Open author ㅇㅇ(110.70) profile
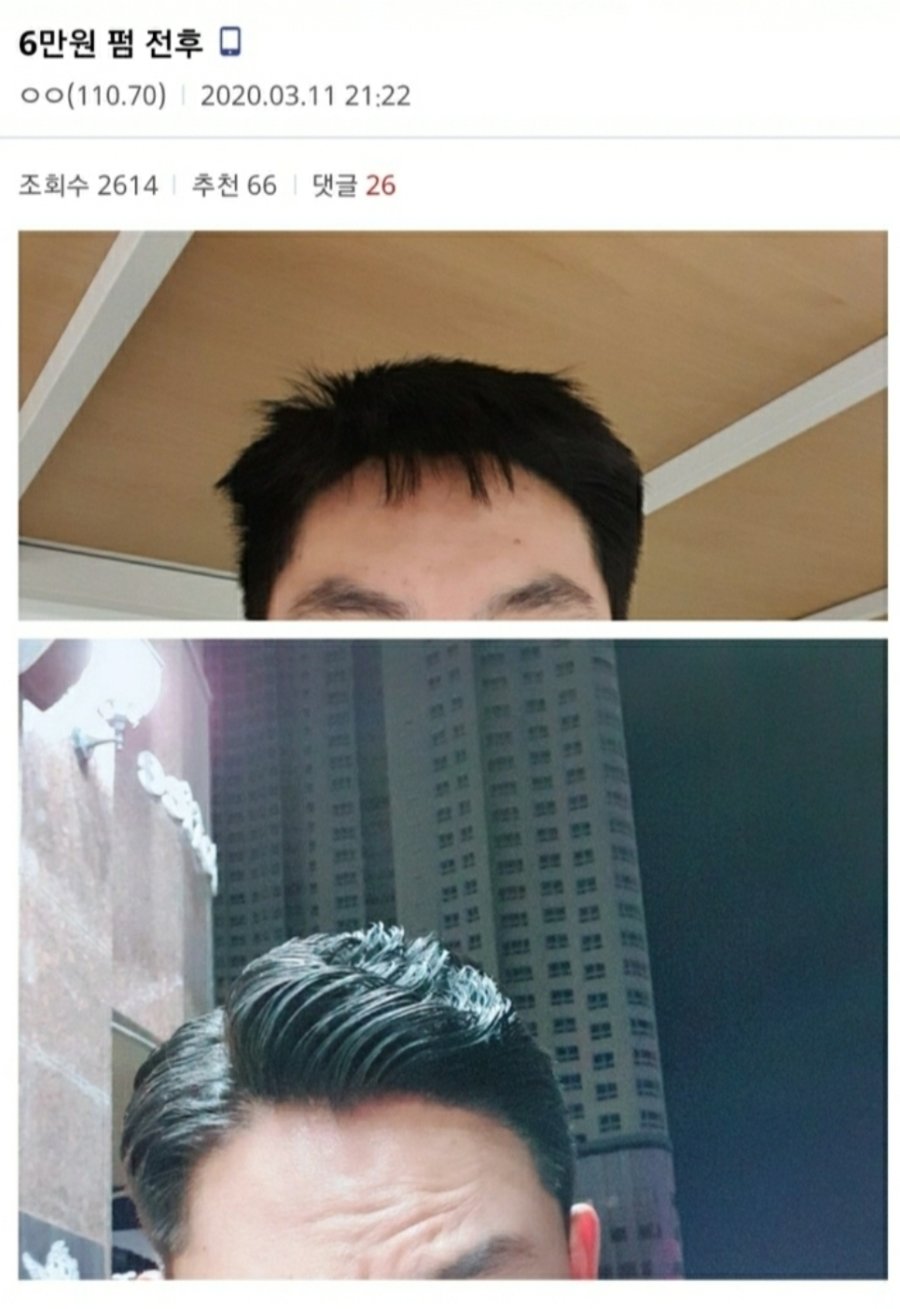Image resolution: width=900 pixels, height=1309 pixels. tap(92, 97)
